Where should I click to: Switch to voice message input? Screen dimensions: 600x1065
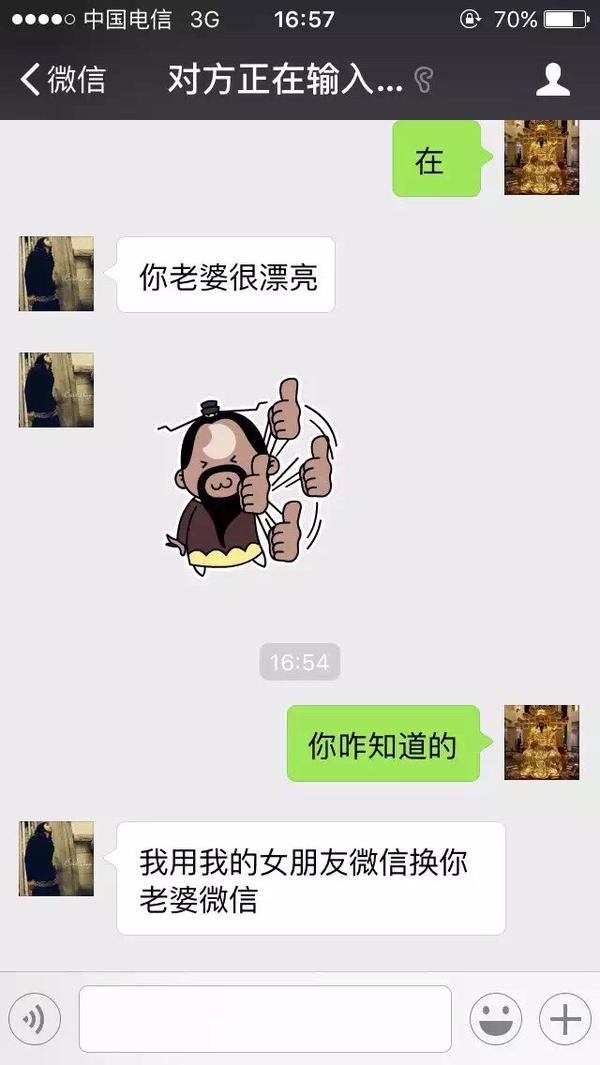point(35,1019)
